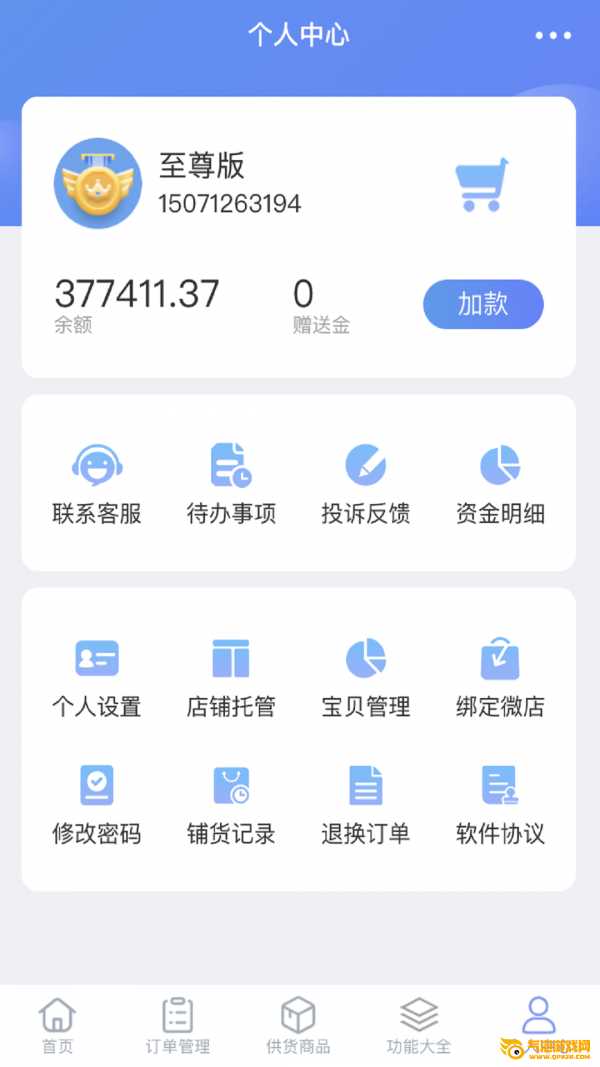The width and height of the screenshot is (600, 1067).
Task: Open 投诉反馈 complaint feedback
Action: [x=365, y=485]
